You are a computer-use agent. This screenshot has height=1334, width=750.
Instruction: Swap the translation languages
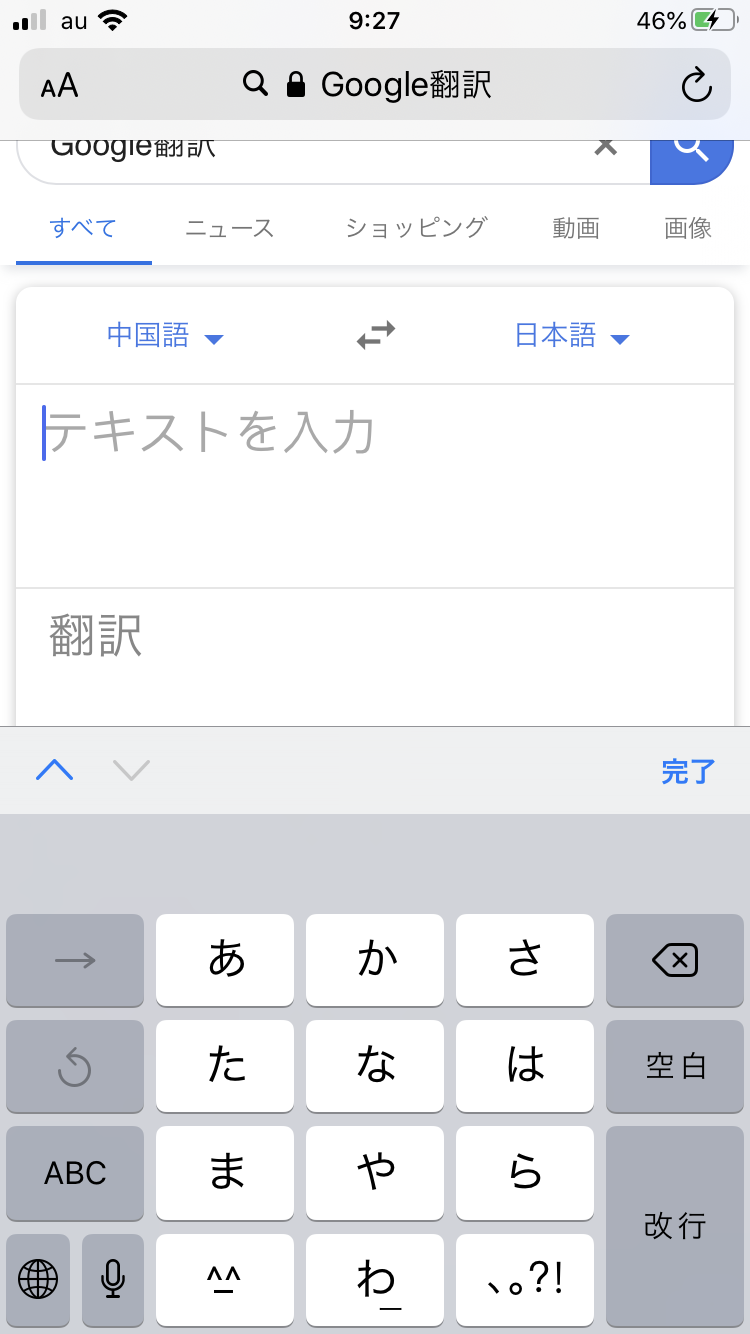[x=376, y=336]
